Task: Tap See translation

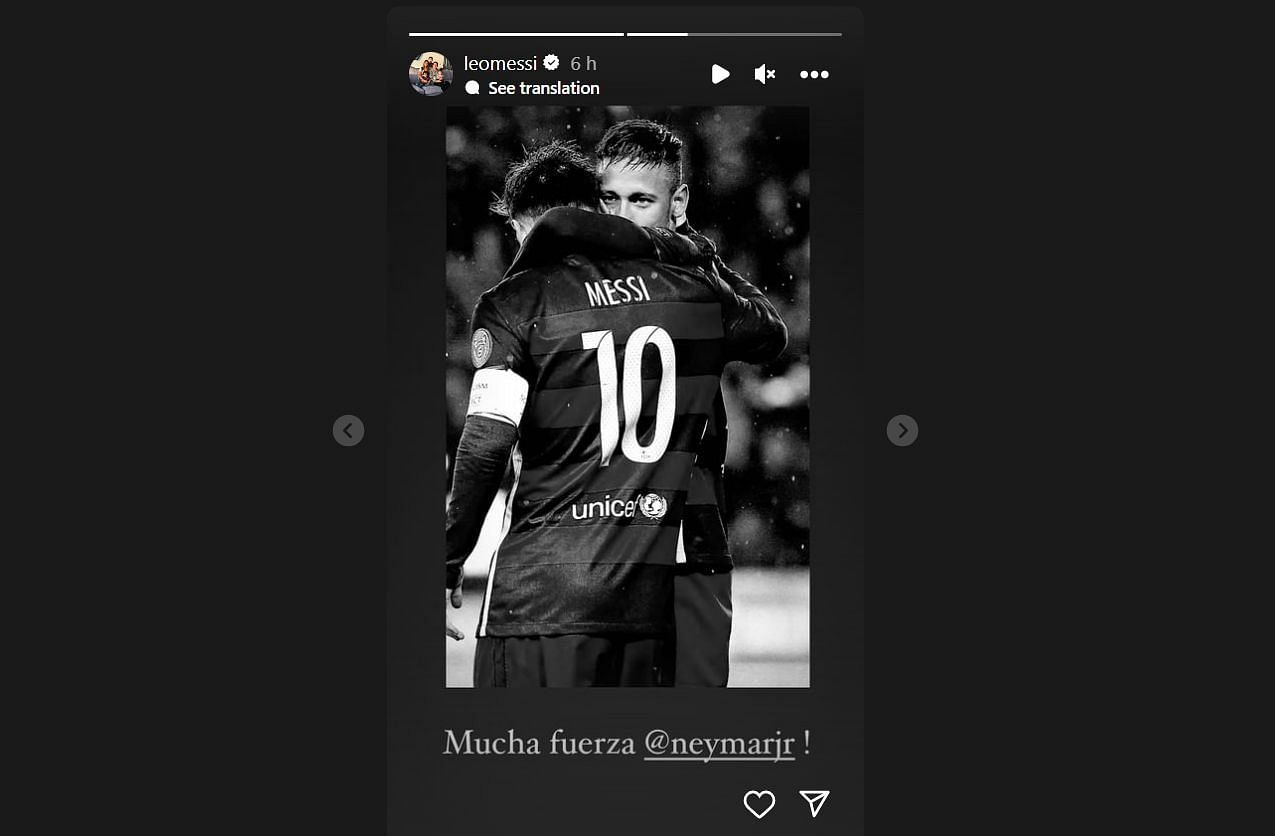Action: (x=543, y=88)
